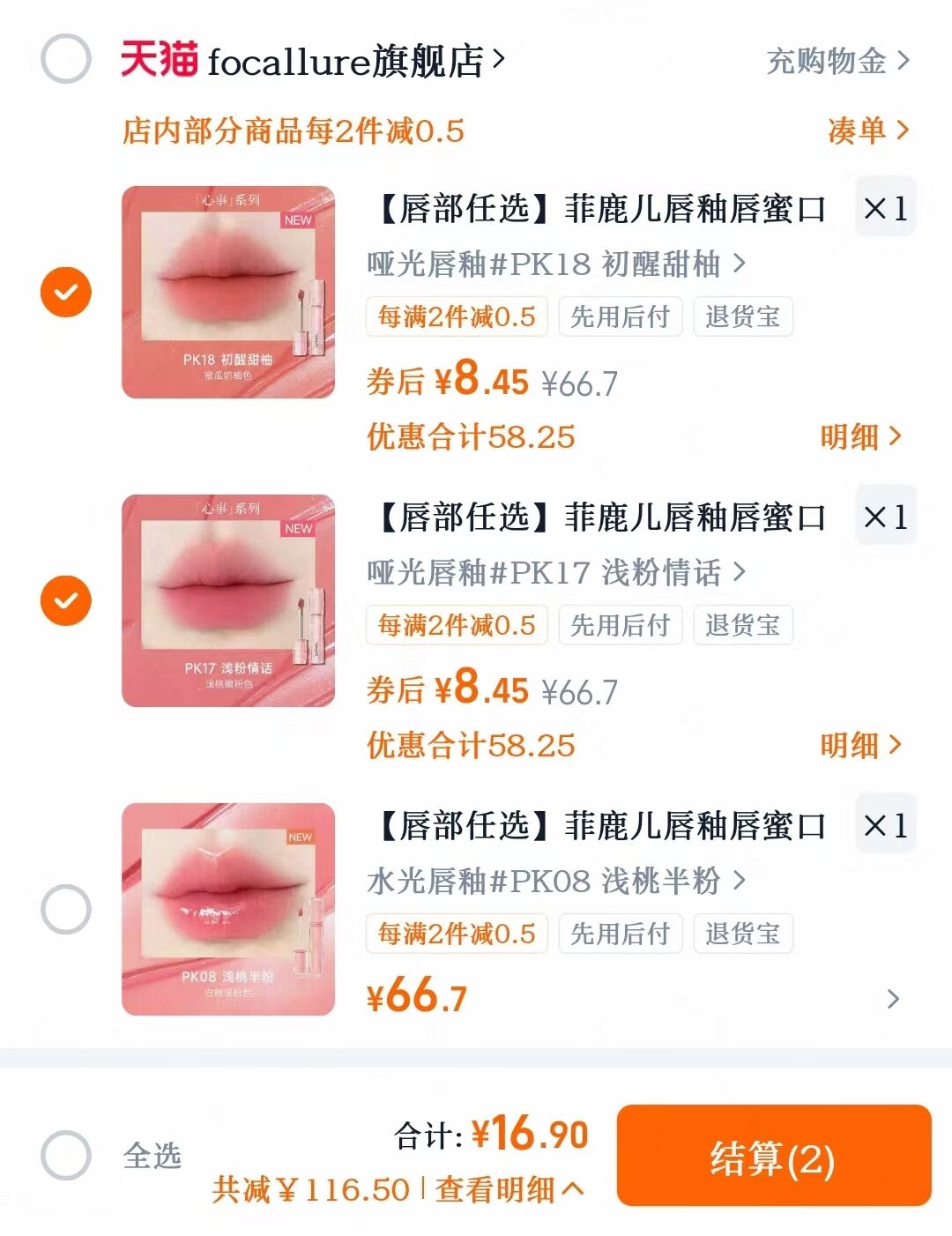Click the 退货宝 tag on PK08 item
The height and width of the screenshot is (1236, 952).
click(x=743, y=933)
